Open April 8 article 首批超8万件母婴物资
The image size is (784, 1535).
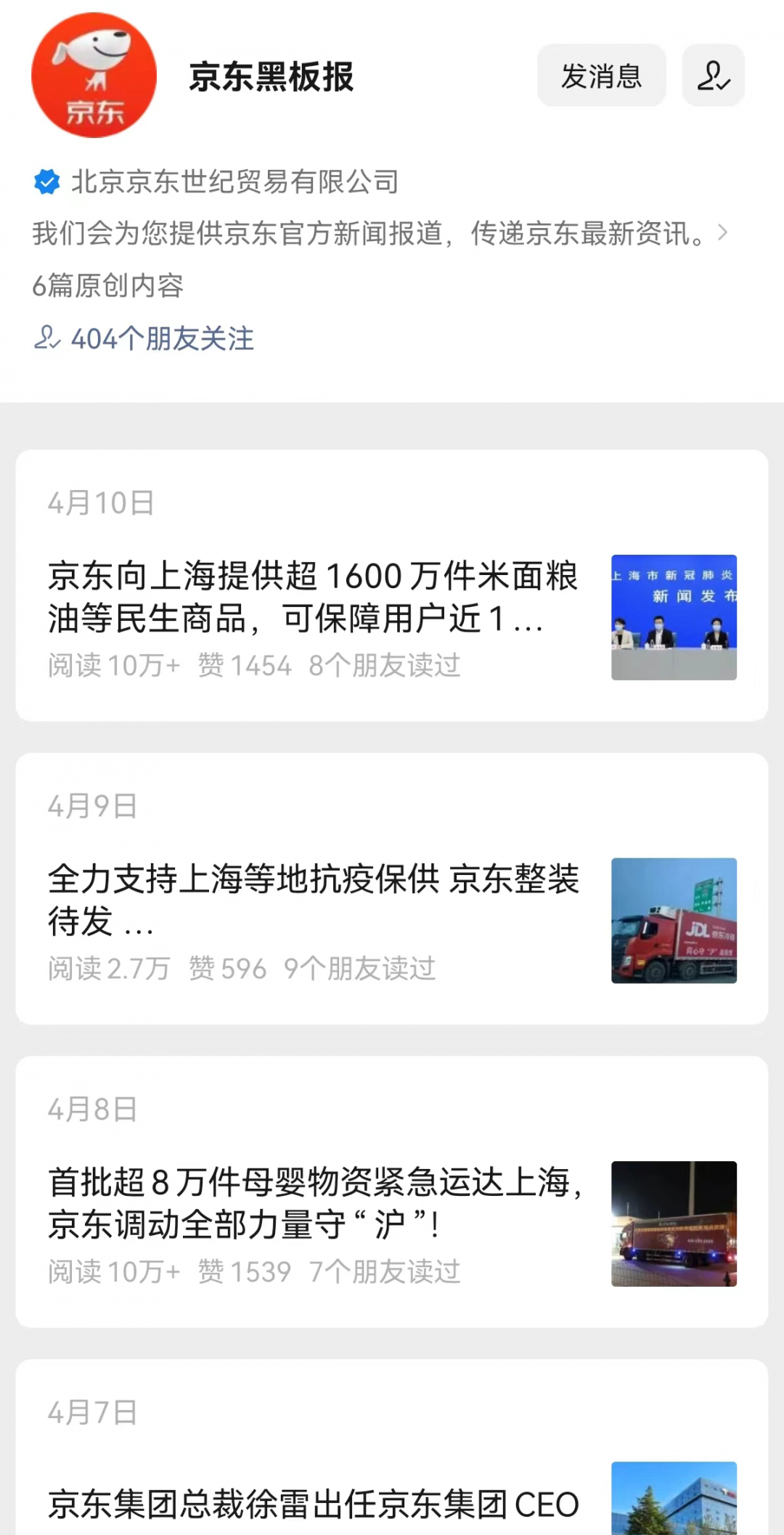pos(314,1202)
